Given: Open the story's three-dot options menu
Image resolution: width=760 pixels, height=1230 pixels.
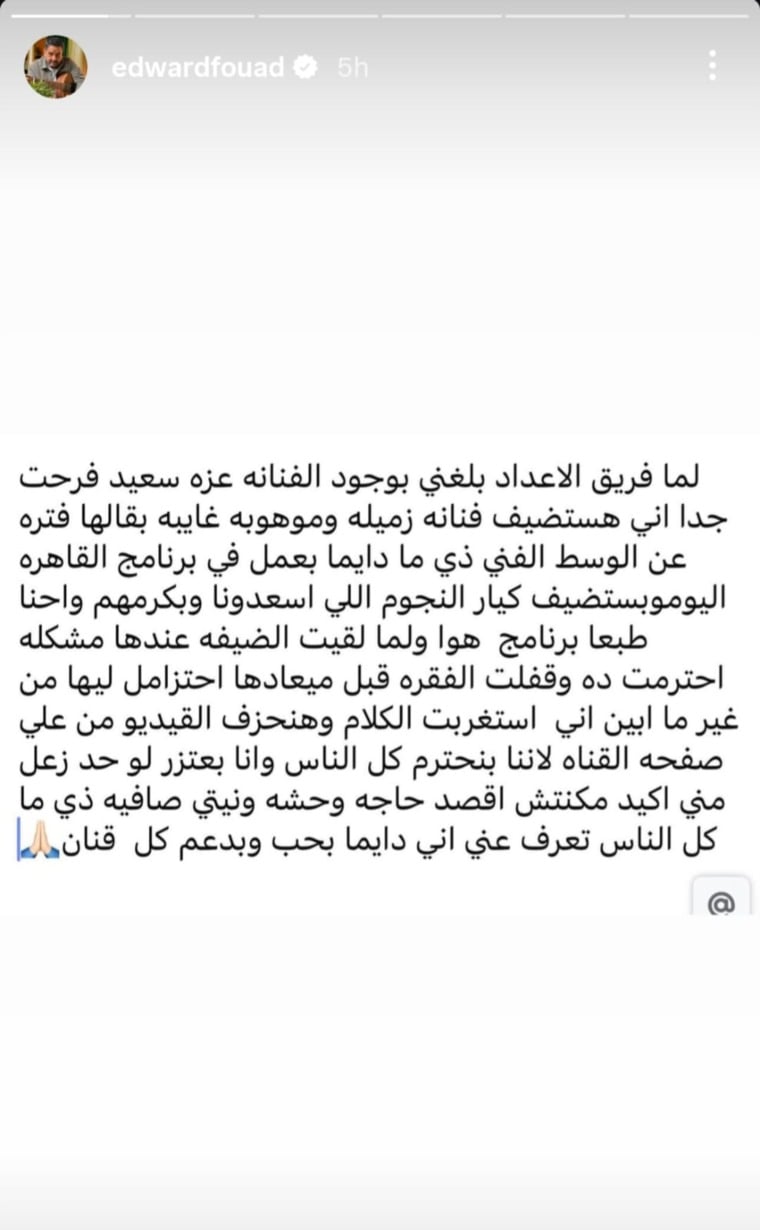Looking at the screenshot, I should [712, 67].
